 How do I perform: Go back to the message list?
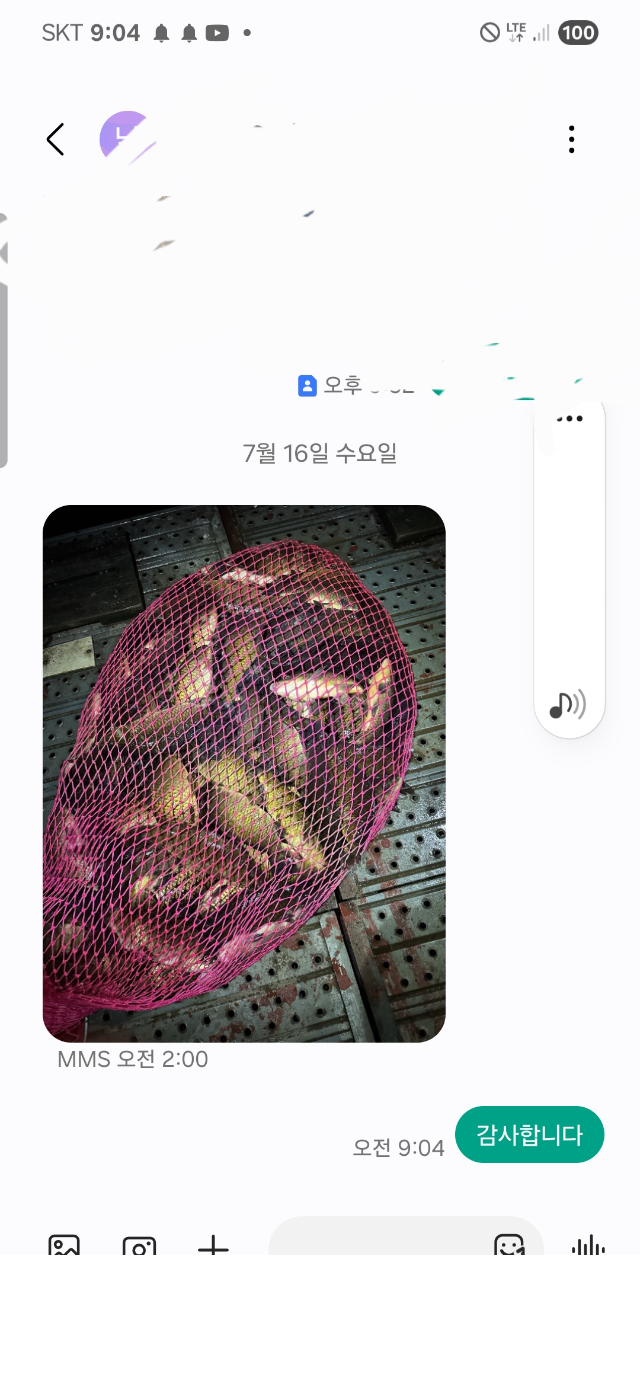(x=55, y=140)
